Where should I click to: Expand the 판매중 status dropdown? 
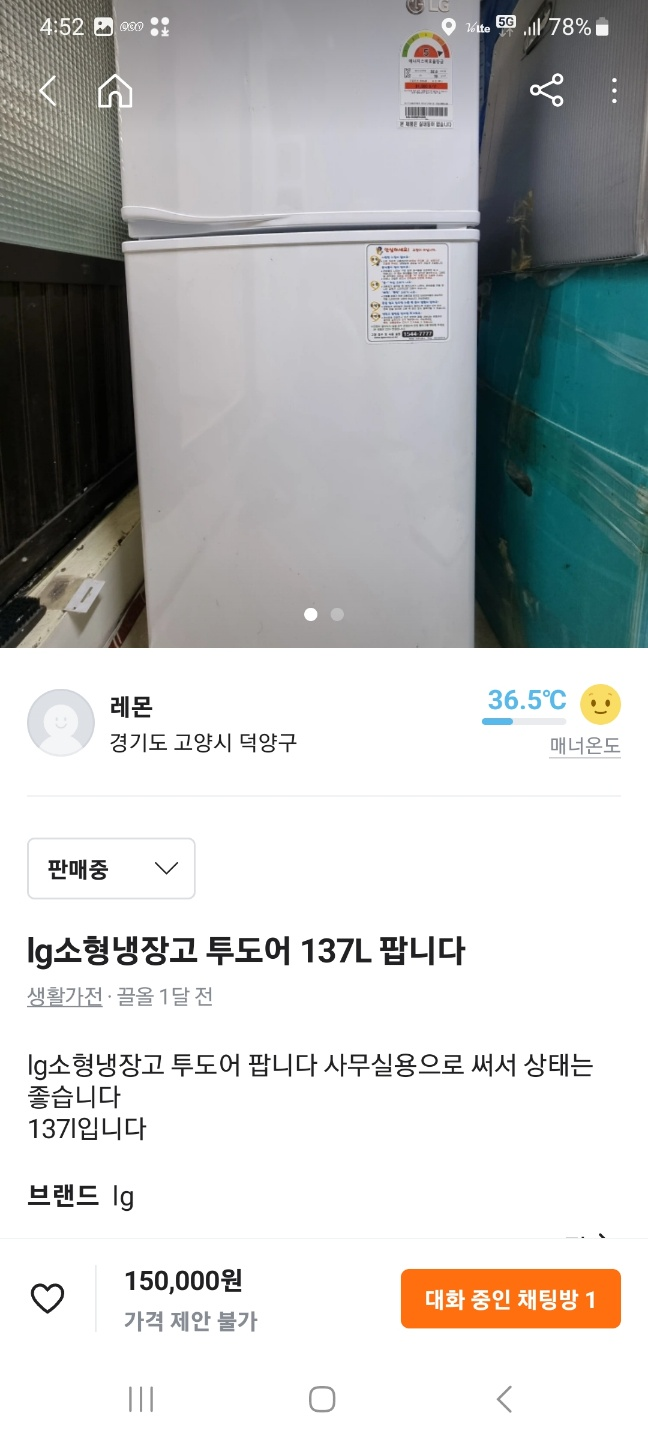111,868
